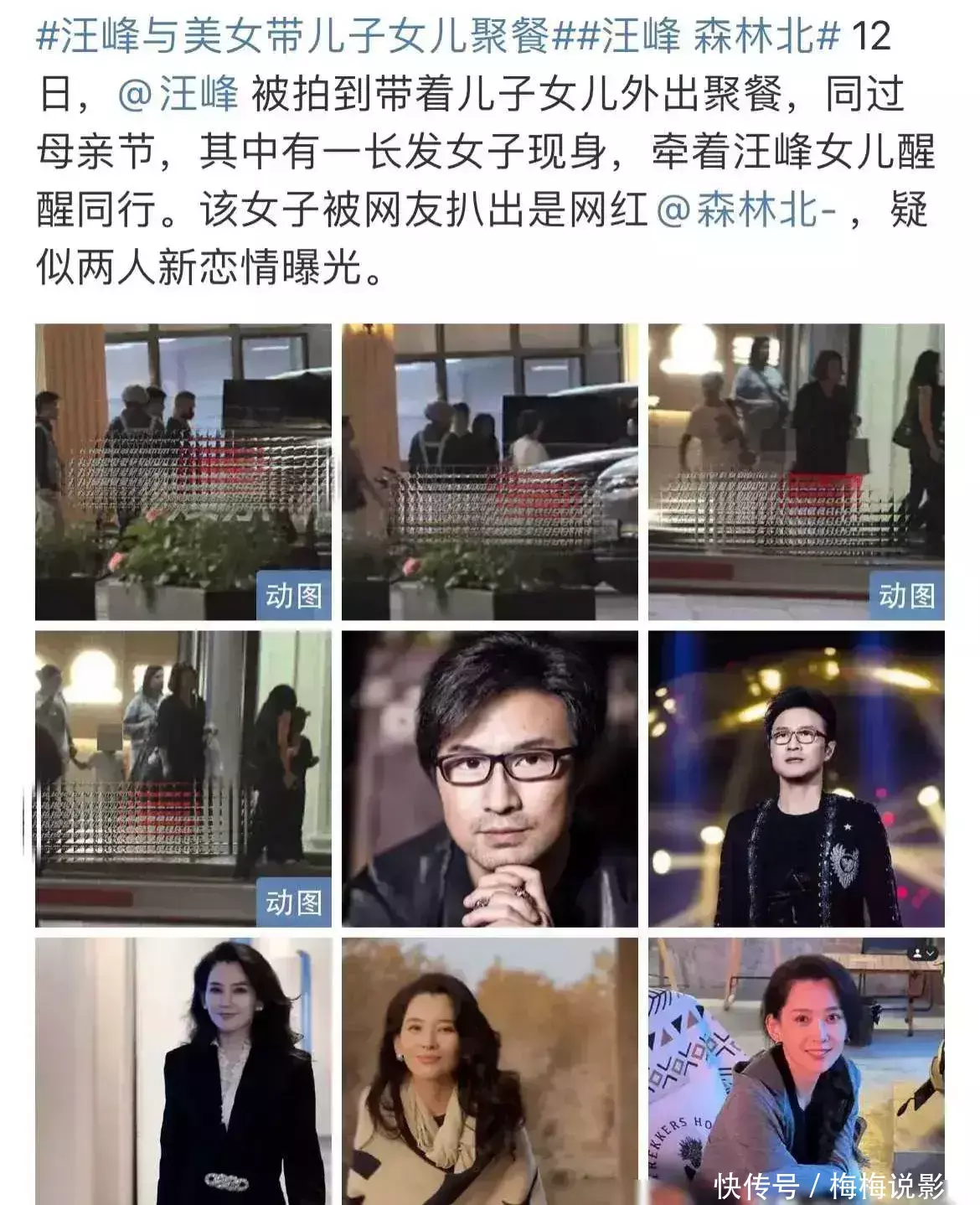Image resolution: width=980 pixels, height=1205 pixels.
Task: View second photo of group beside car
Action: 489,472
